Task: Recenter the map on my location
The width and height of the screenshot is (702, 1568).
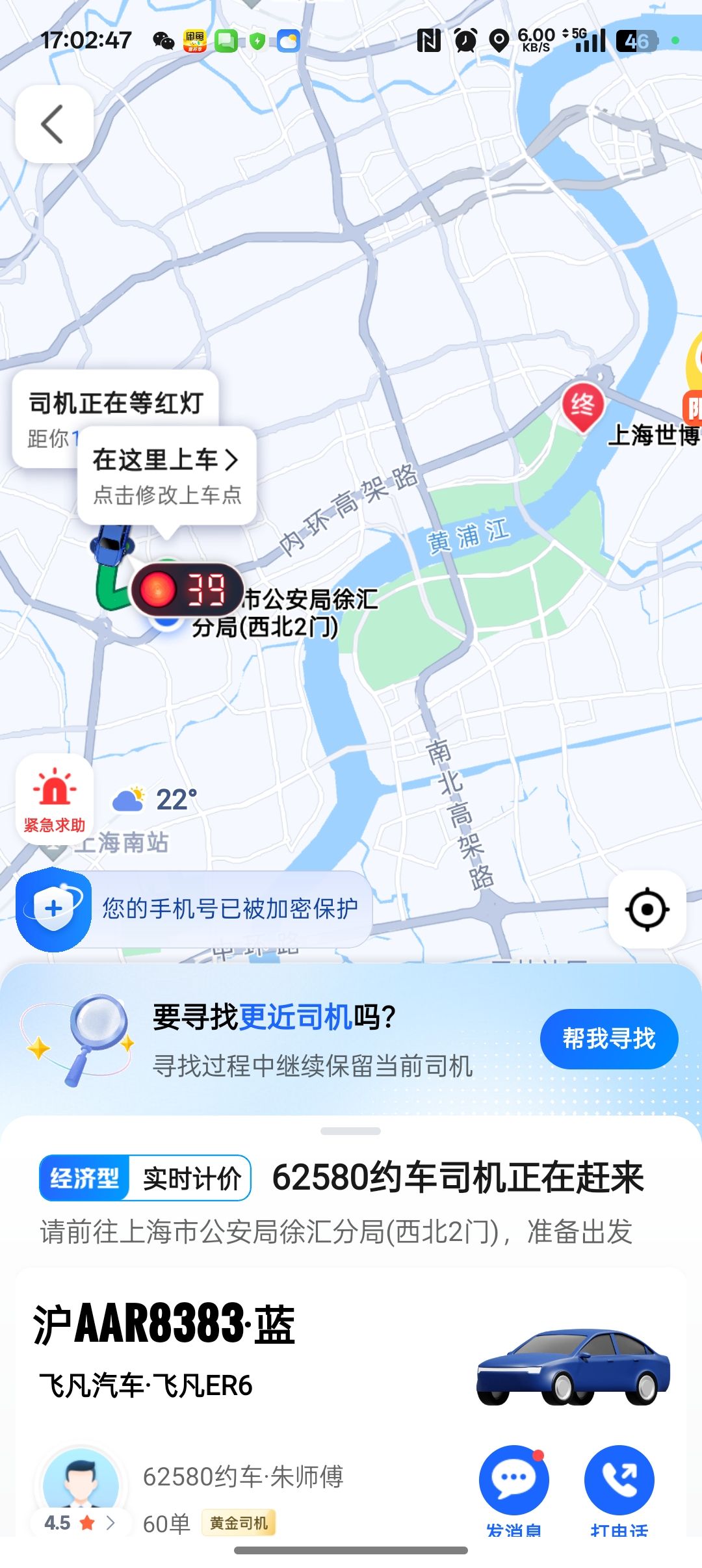Action: coord(647,909)
